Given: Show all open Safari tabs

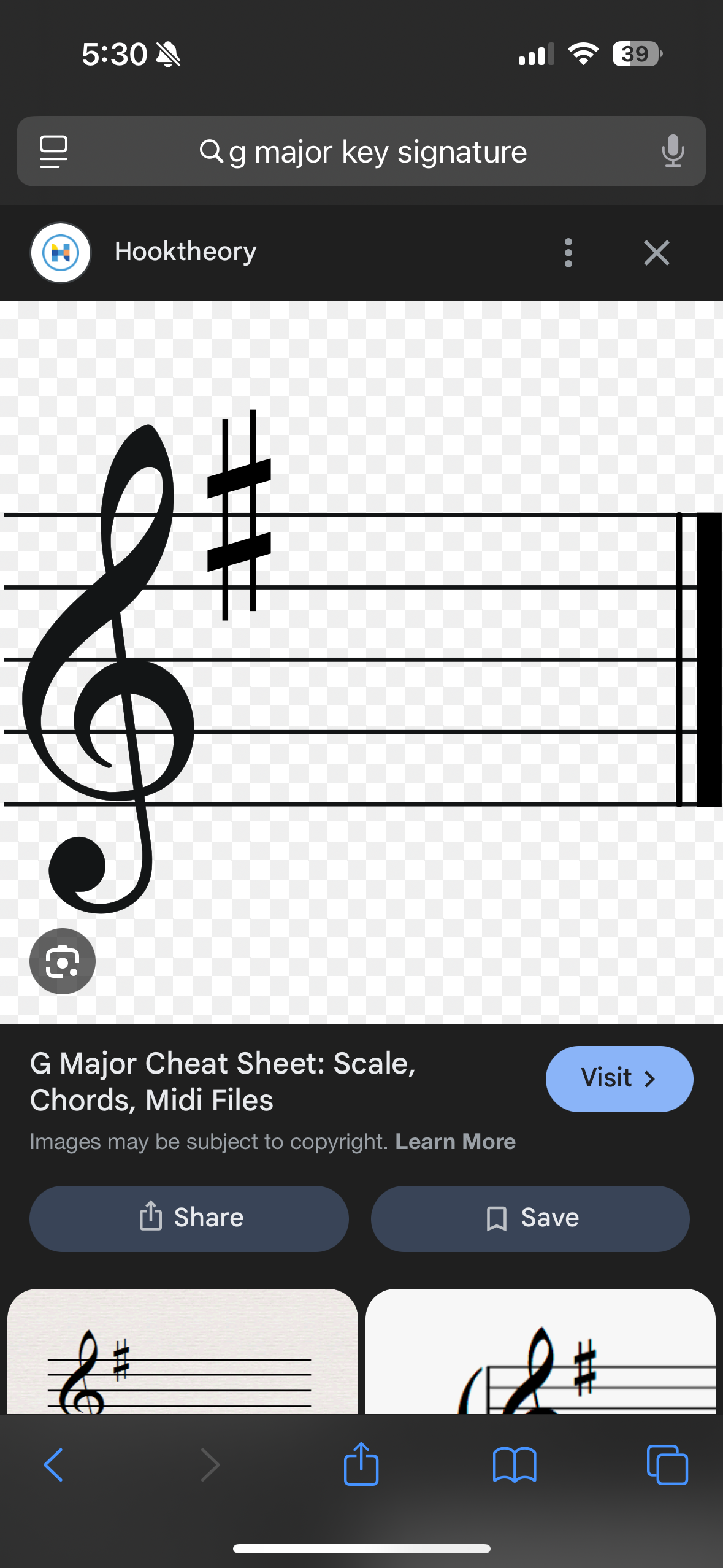Looking at the screenshot, I should [667, 1465].
